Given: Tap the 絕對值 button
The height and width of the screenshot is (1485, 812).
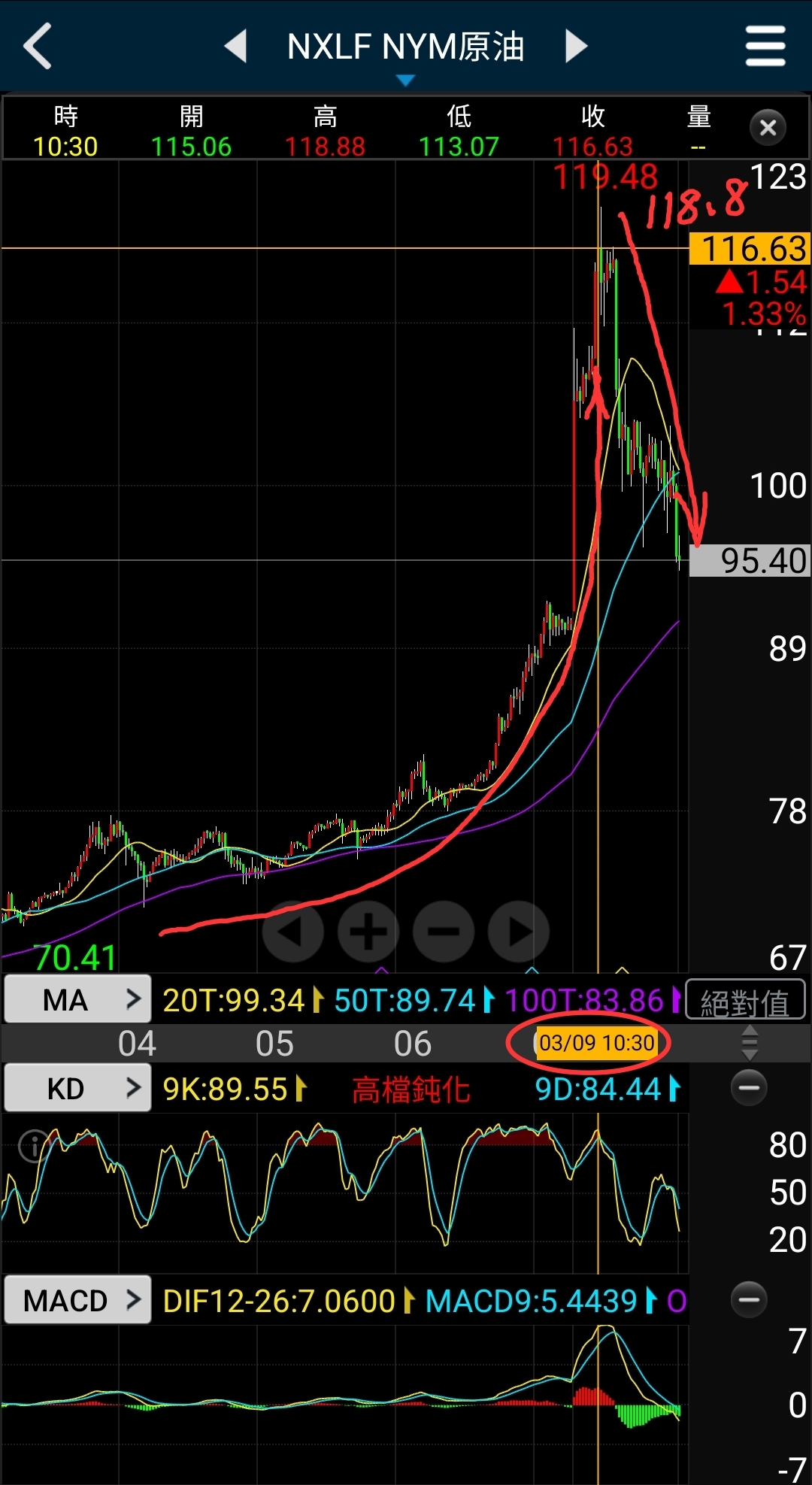Looking at the screenshot, I should (745, 1002).
